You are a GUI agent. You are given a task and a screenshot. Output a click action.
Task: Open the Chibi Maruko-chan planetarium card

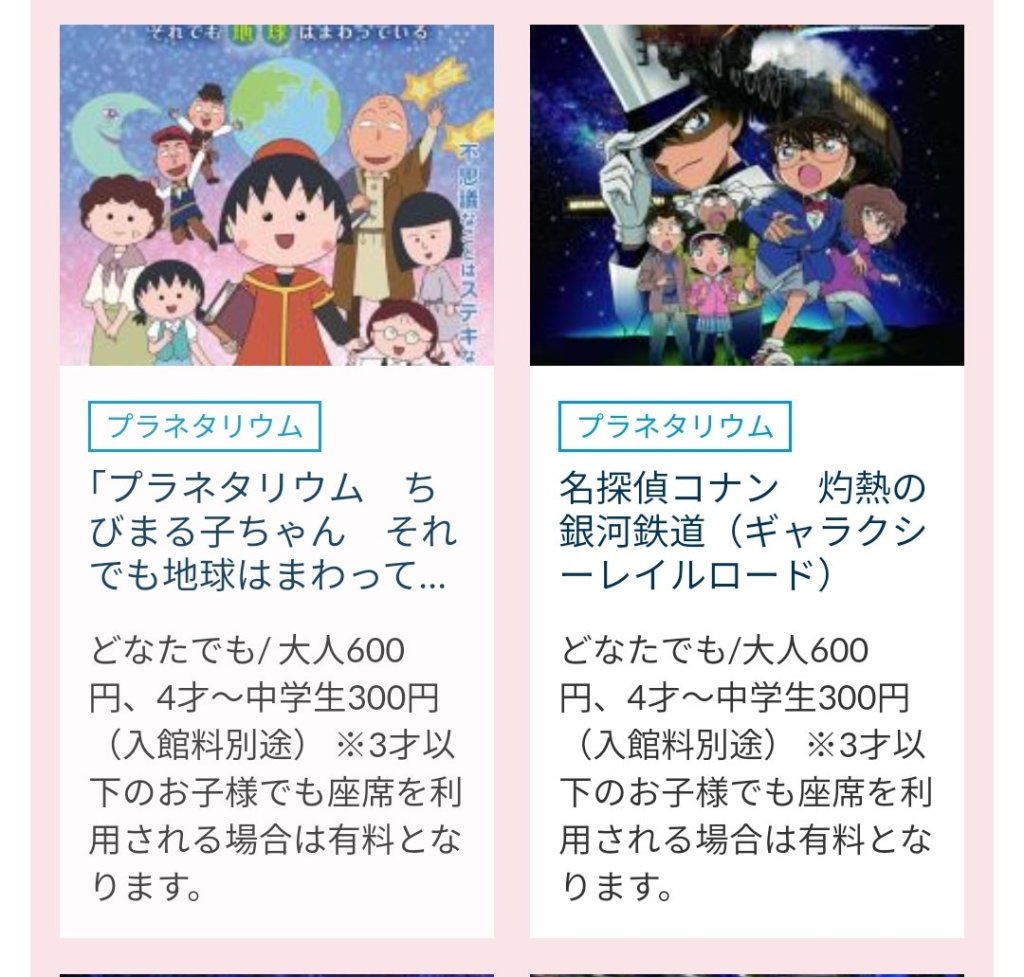tap(267, 532)
